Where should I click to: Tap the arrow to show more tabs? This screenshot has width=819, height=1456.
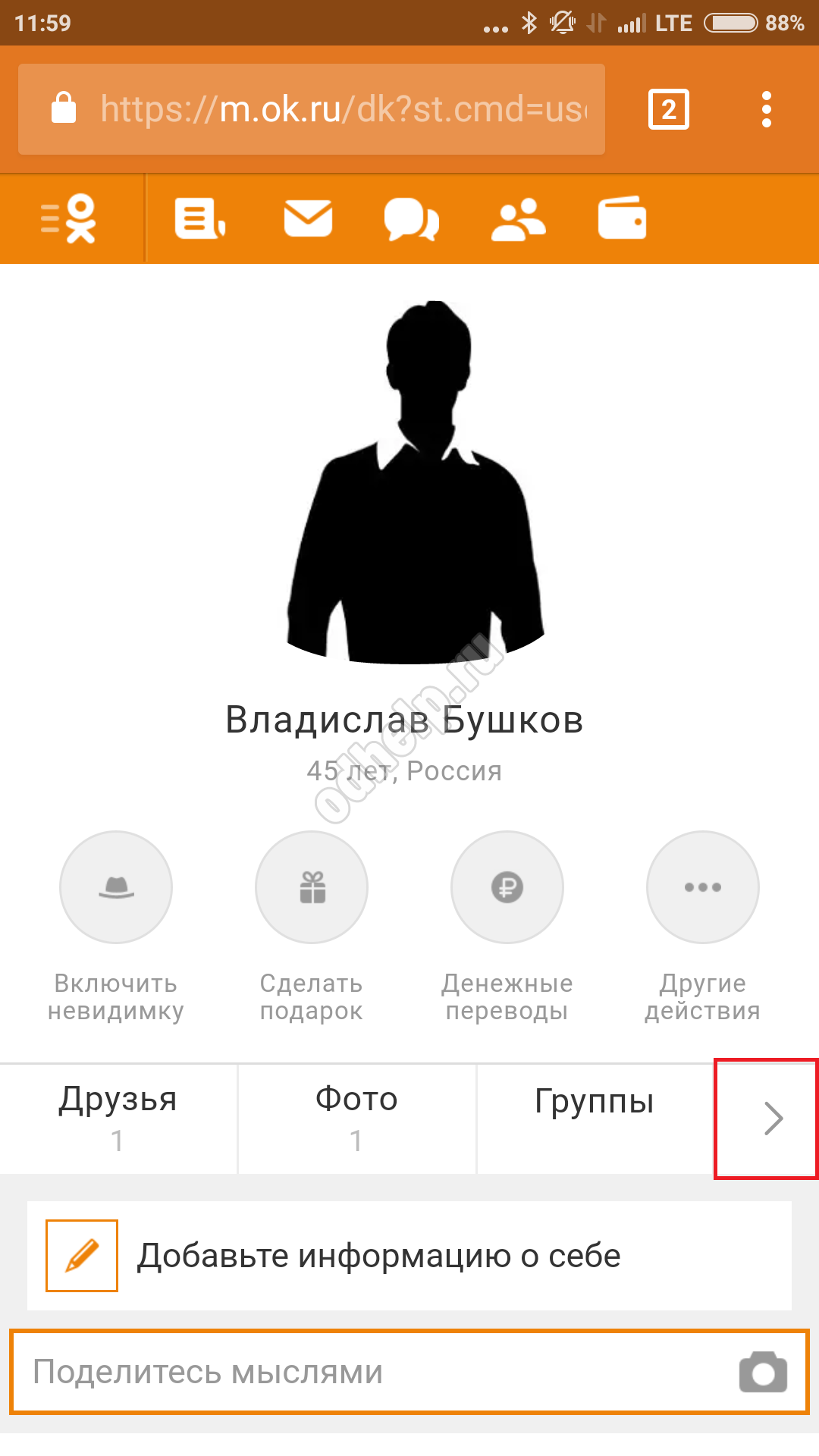click(767, 1119)
